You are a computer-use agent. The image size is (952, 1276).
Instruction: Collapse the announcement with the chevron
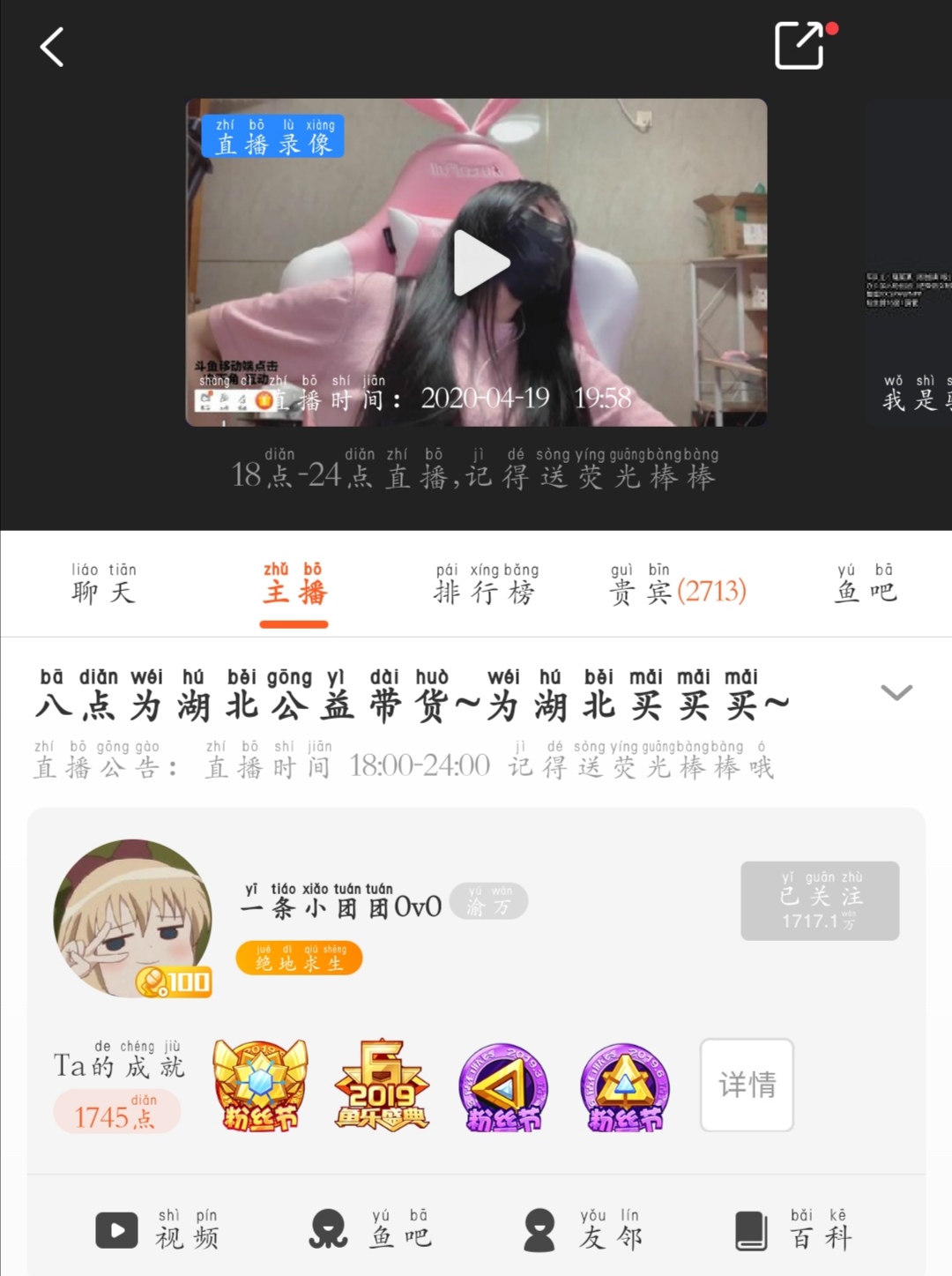[x=896, y=693]
